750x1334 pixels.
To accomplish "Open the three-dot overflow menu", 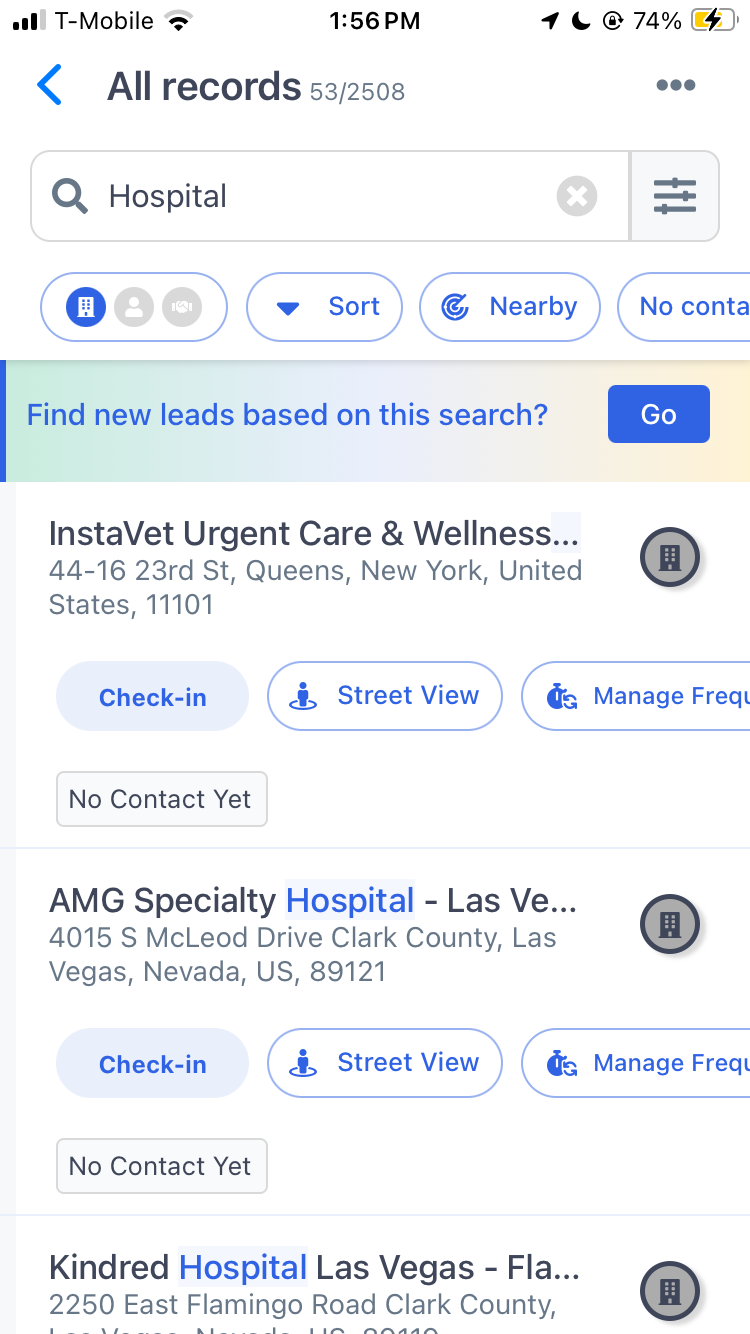I will click(675, 86).
